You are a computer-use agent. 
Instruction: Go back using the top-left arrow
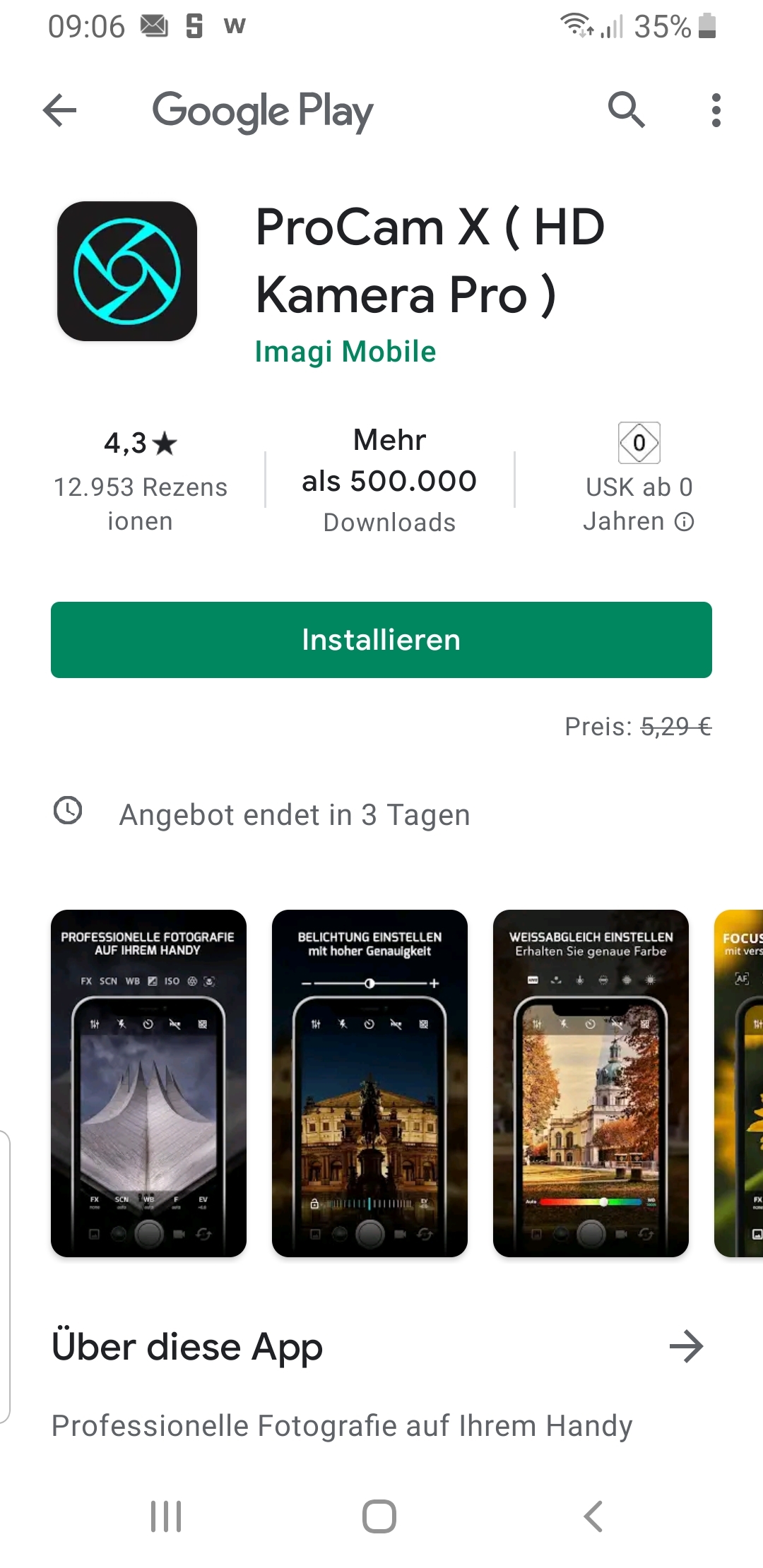(x=60, y=111)
